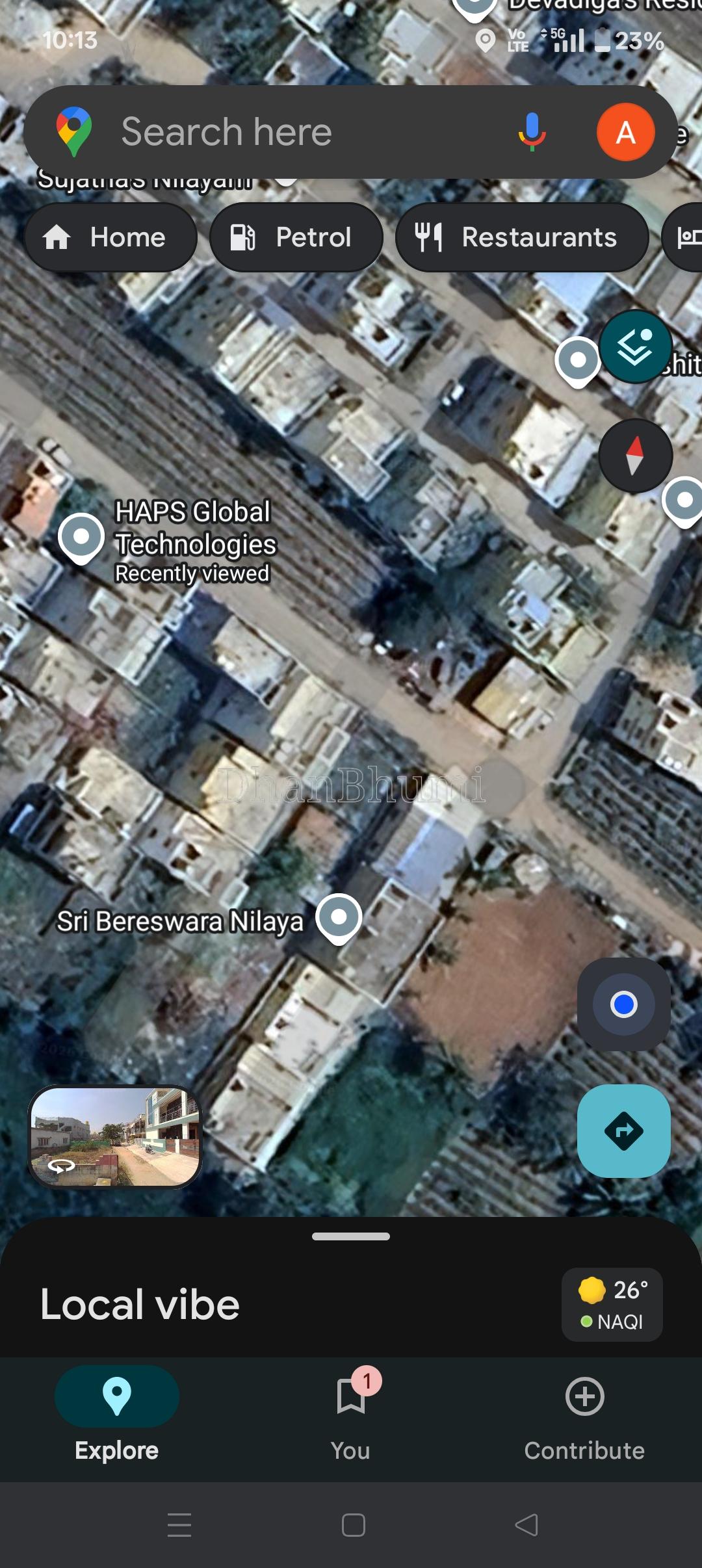The width and height of the screenshot is (702, 1568).
Task: Switch to the You tab
Action: pos(351,1417)
